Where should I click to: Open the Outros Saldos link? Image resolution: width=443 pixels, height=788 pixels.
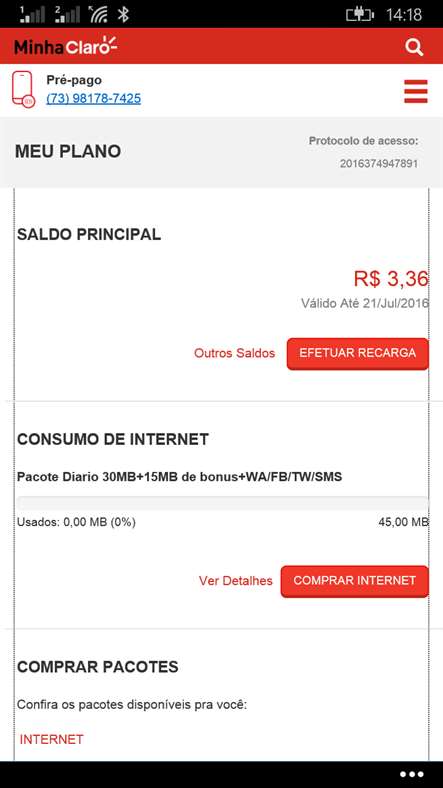click(235, 353)
